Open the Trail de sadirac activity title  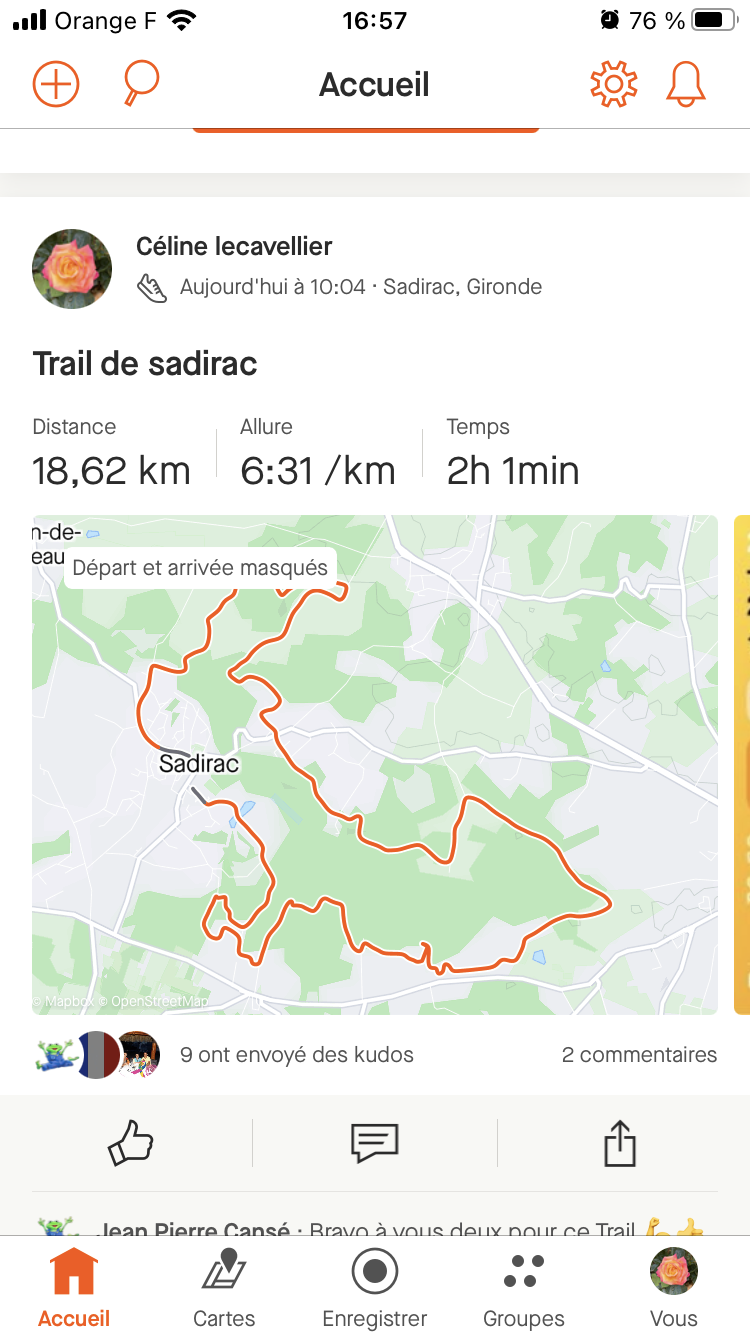point(145,364)
